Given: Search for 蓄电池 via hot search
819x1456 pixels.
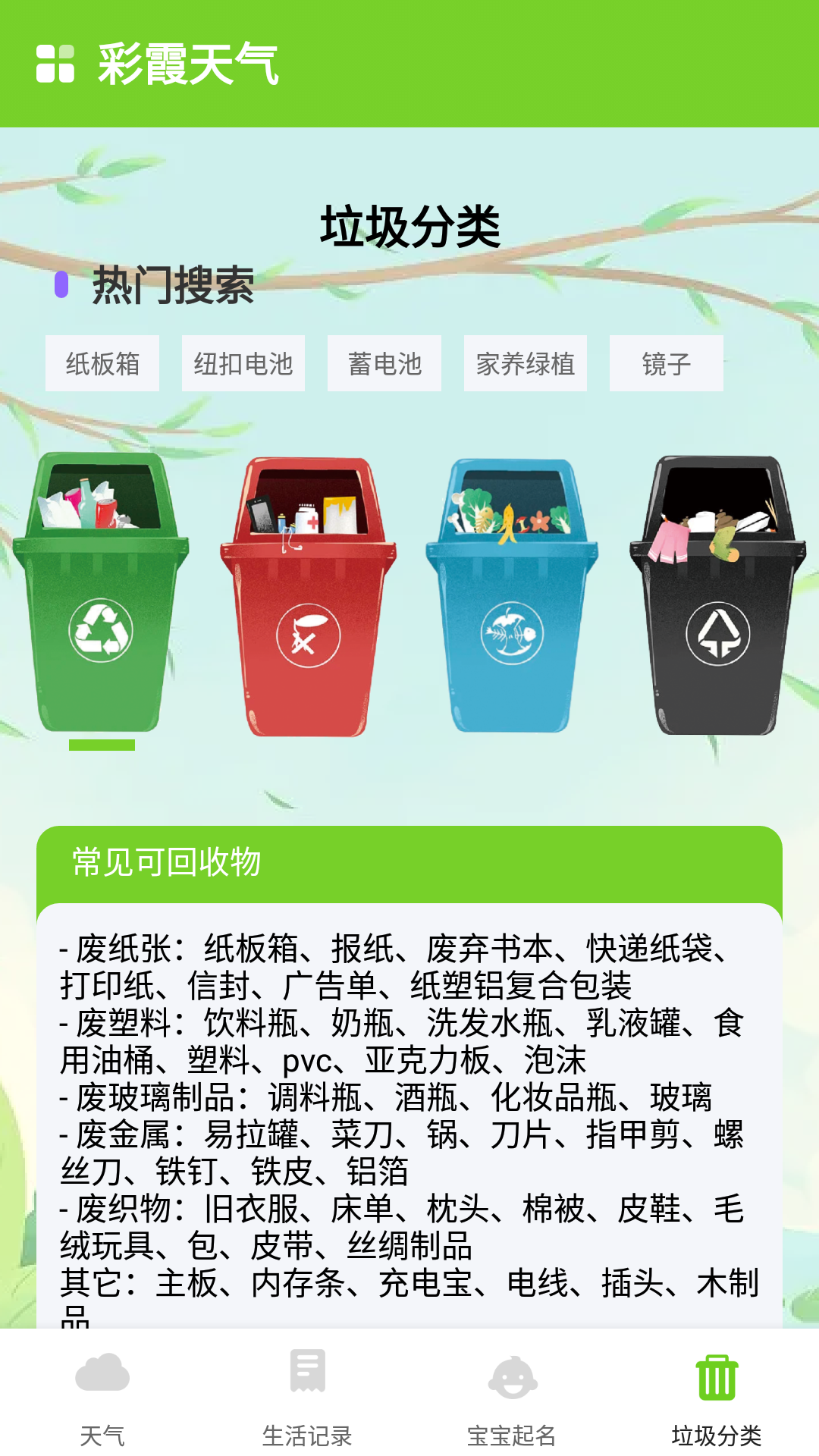Looking at the screenshot, I should click(x=384, y=364).
